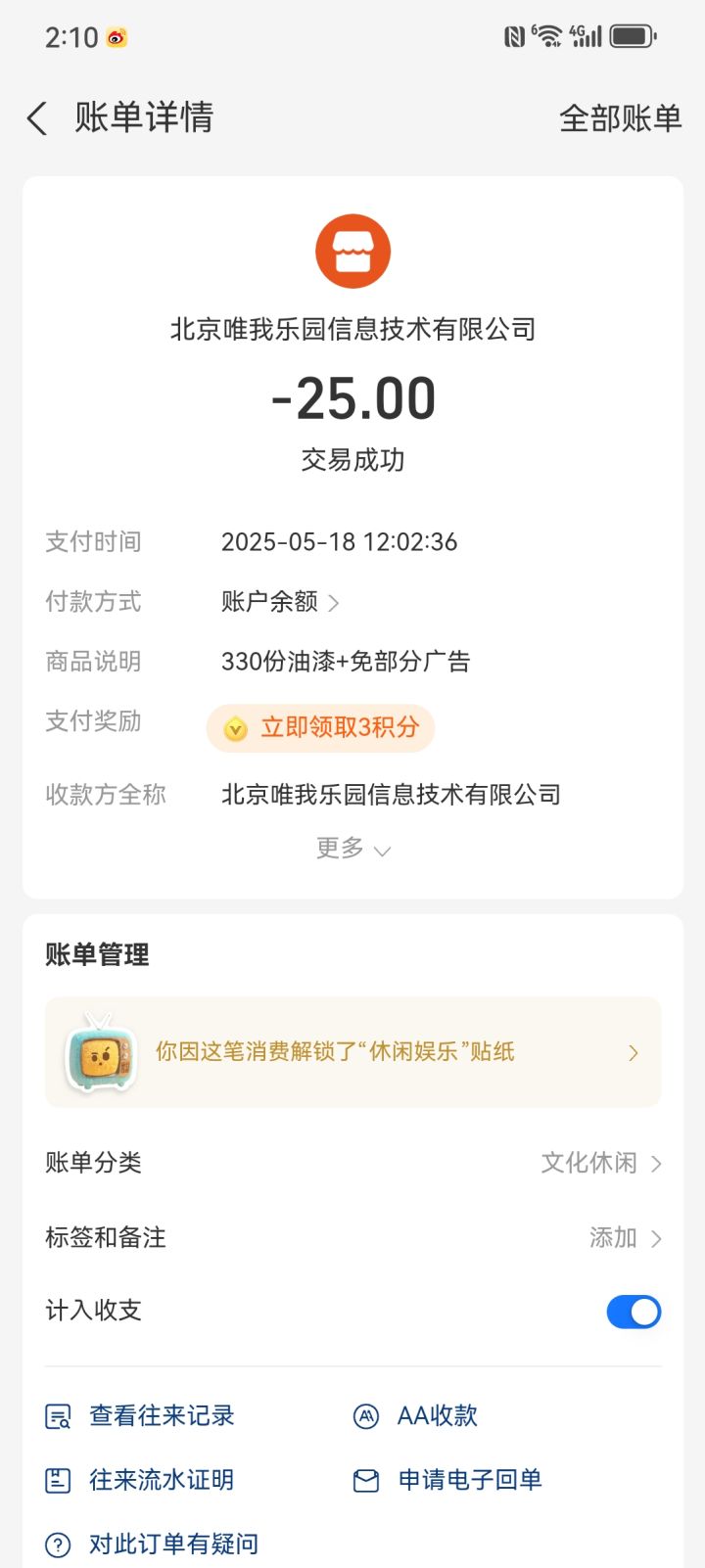The width and height of the screenshot is (705, 1568).
Task: Open 全部账单 to view all bills
Action: 620,118
